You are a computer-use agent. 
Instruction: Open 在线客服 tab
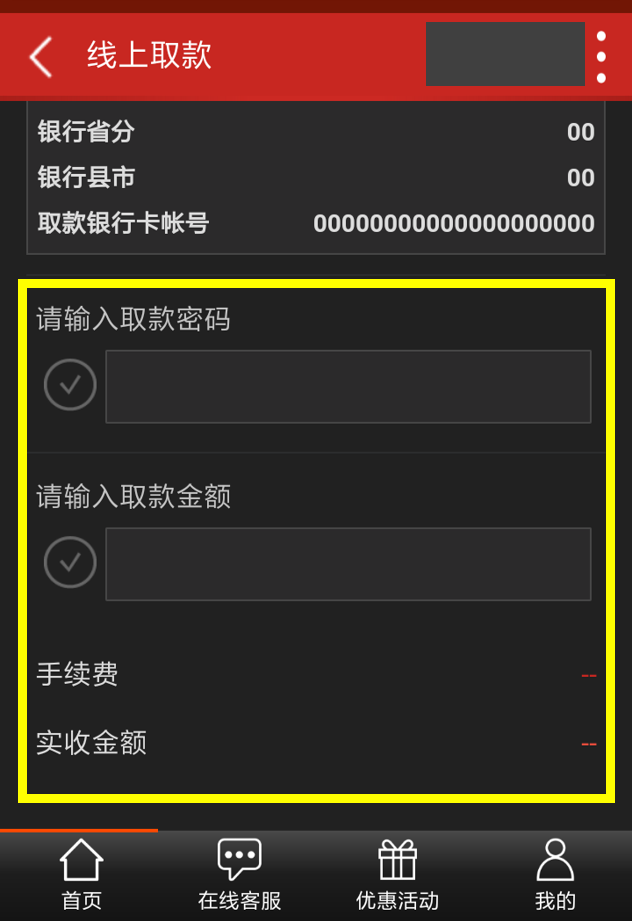coord(239,875)
